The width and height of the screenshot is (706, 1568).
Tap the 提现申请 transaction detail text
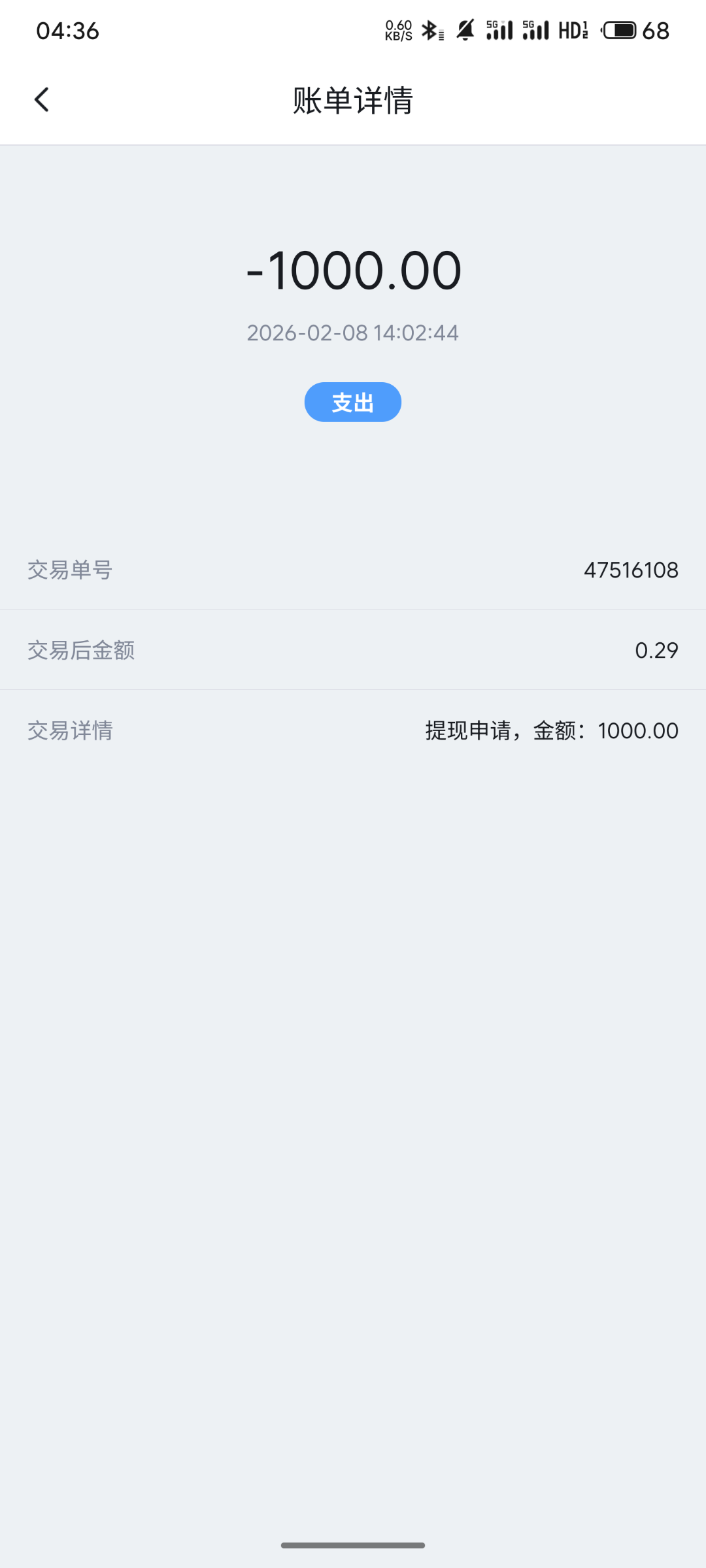(467, 730)
